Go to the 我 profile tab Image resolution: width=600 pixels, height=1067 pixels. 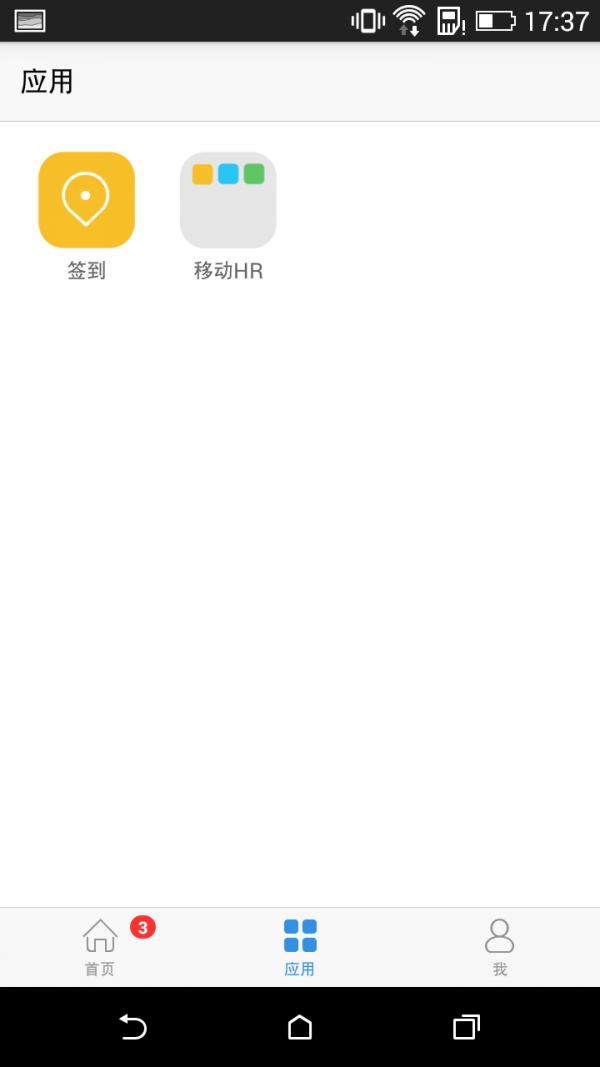click(499, 947)
